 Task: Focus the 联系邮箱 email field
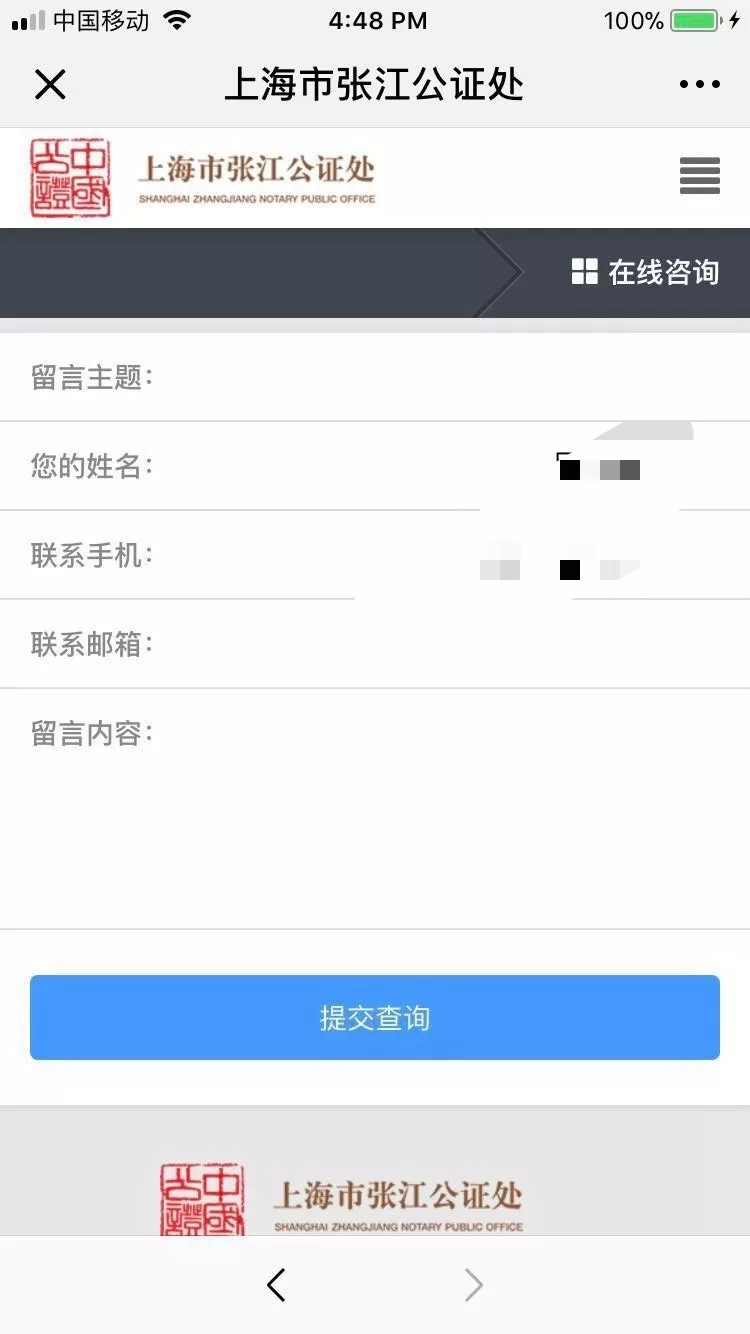pyautogui.click(x=375, y=644)
